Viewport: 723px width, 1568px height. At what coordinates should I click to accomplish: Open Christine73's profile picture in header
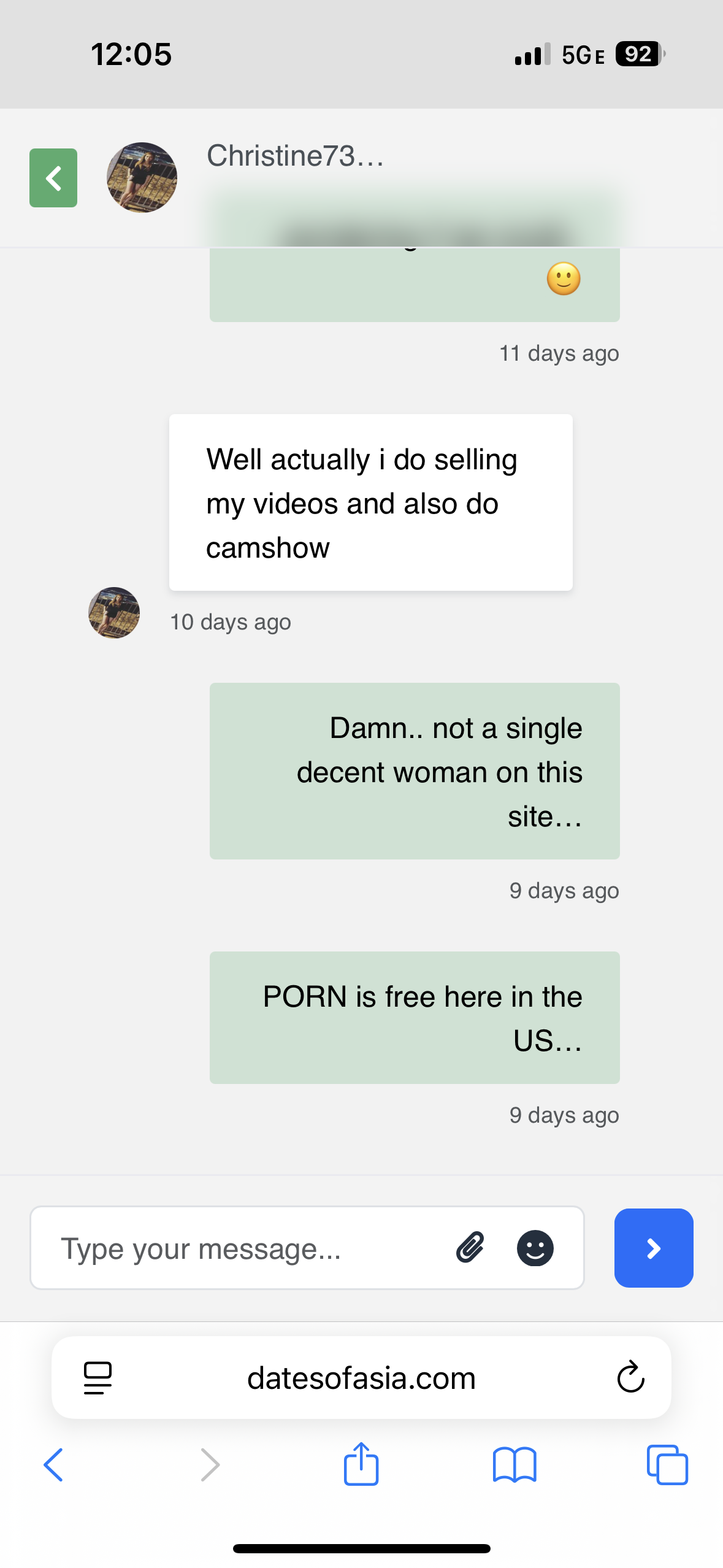(x=142, y=178)
